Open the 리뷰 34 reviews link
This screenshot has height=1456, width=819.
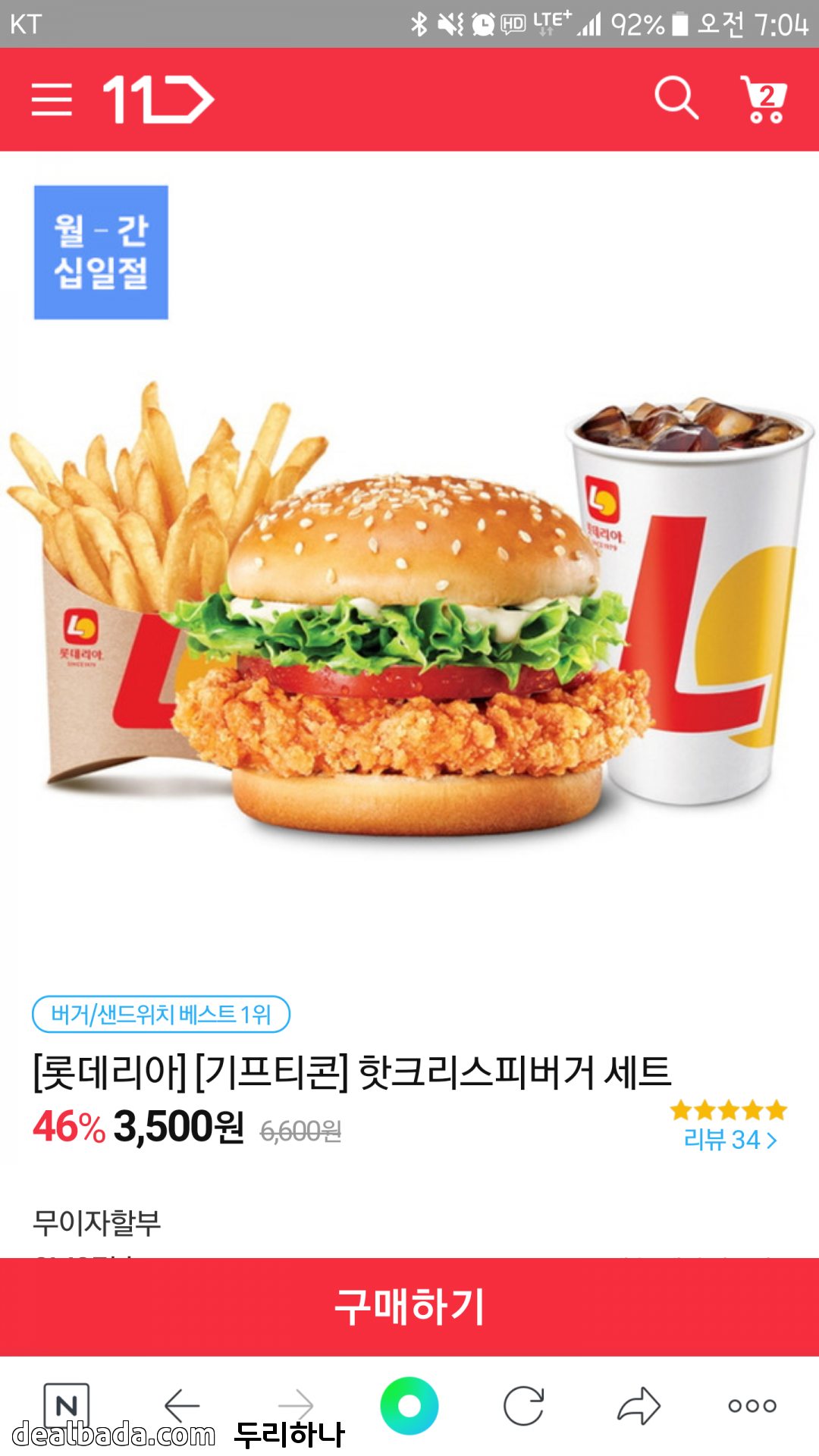(730, 1139)
